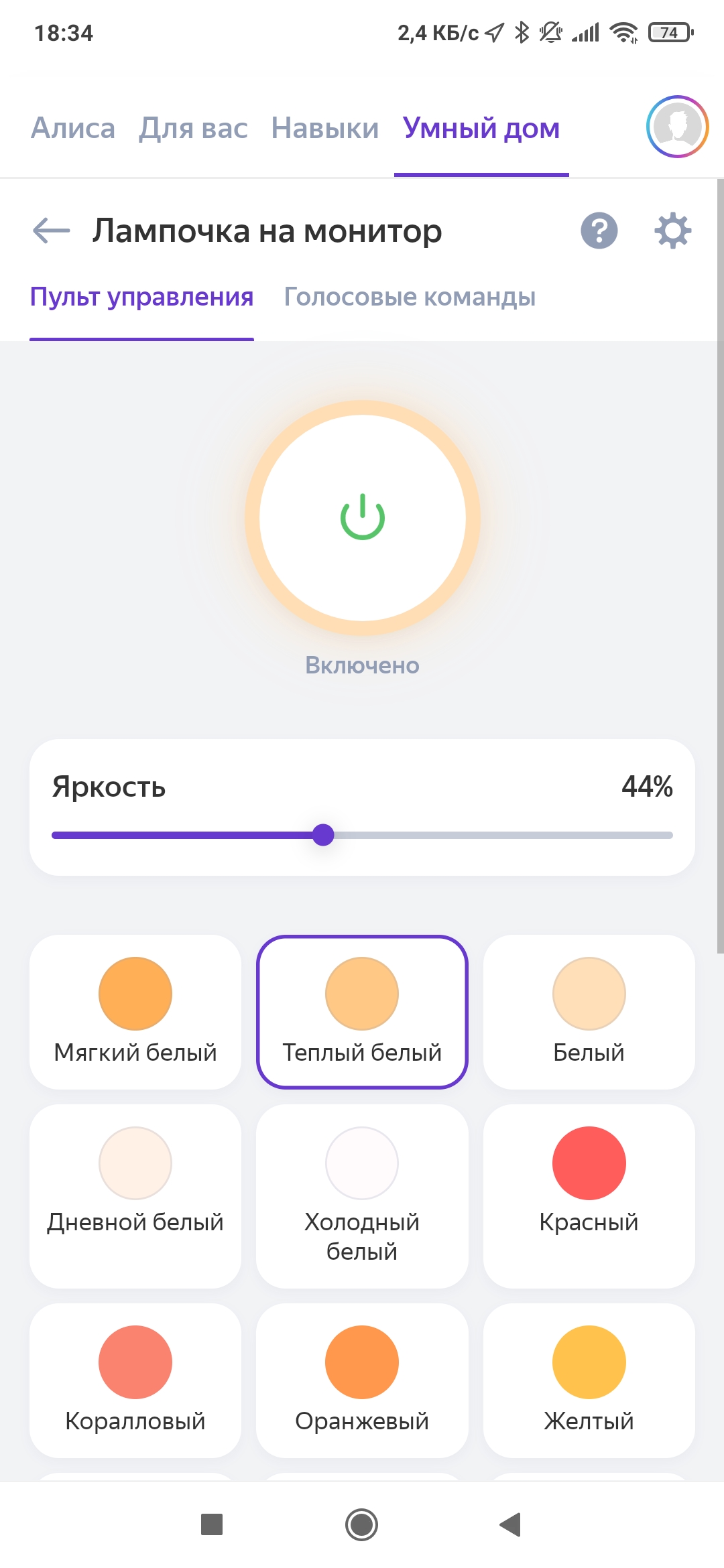The image size is (724, 1568).
Task: Choose the Мягкий белый color
Action: (135, 1012)
